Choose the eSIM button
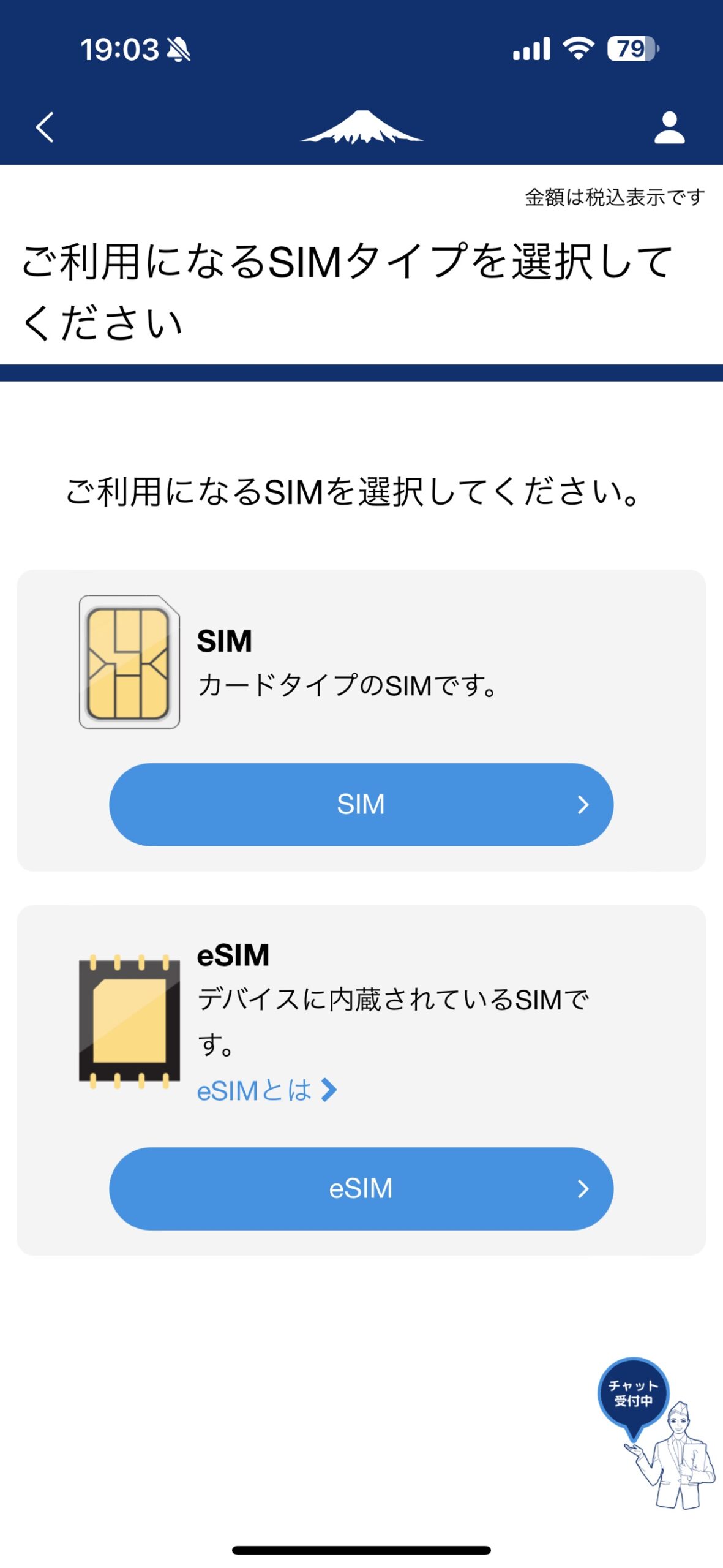723x1568 pixels. (361, 1188)
